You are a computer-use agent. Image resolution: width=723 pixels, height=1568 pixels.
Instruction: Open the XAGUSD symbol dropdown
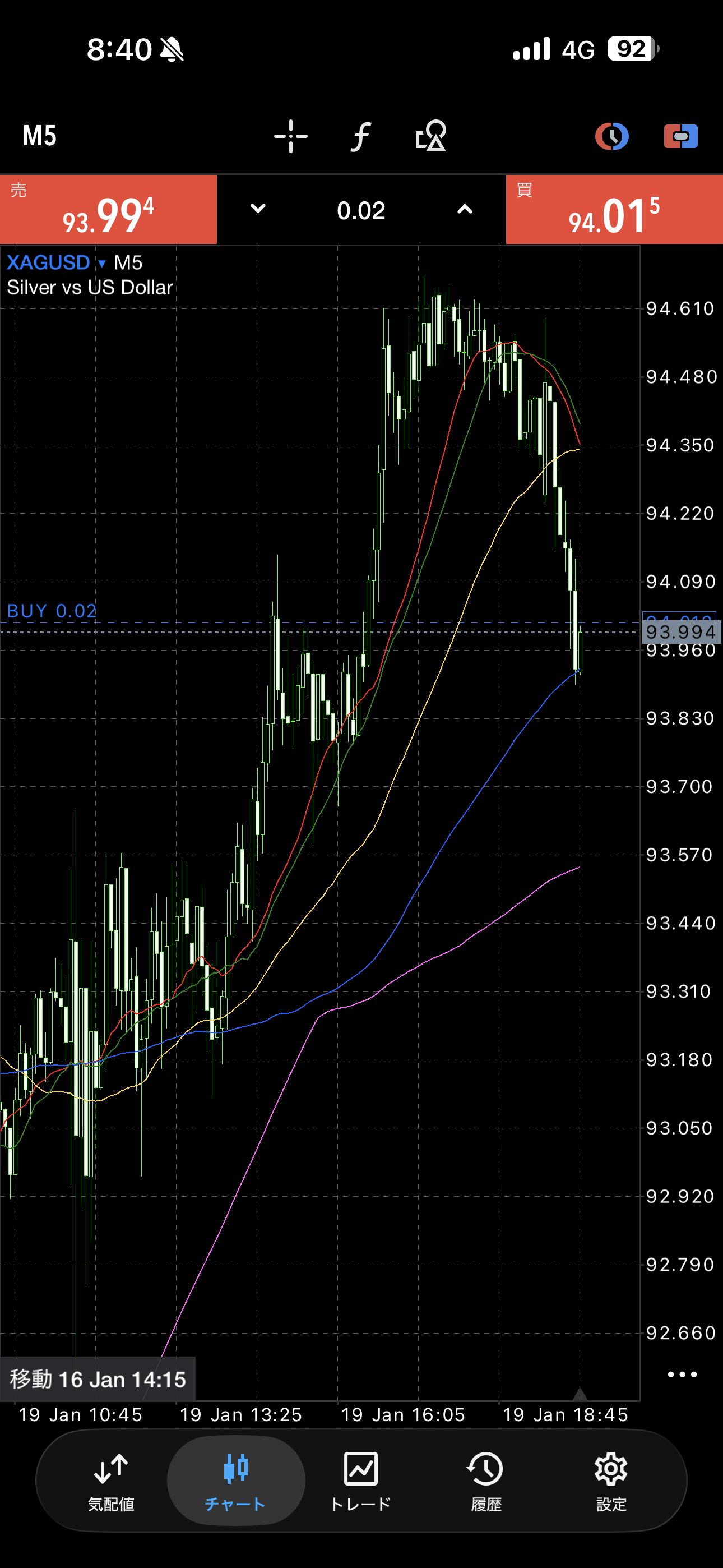pyautogui.click(x=56, y=263)
